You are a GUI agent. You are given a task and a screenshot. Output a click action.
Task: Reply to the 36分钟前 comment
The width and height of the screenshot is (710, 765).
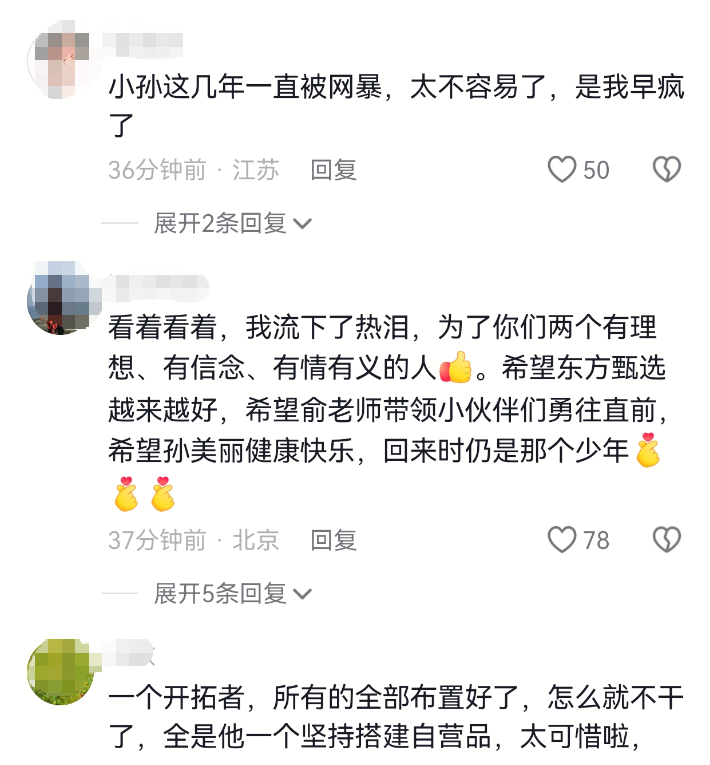coord(333,170)
